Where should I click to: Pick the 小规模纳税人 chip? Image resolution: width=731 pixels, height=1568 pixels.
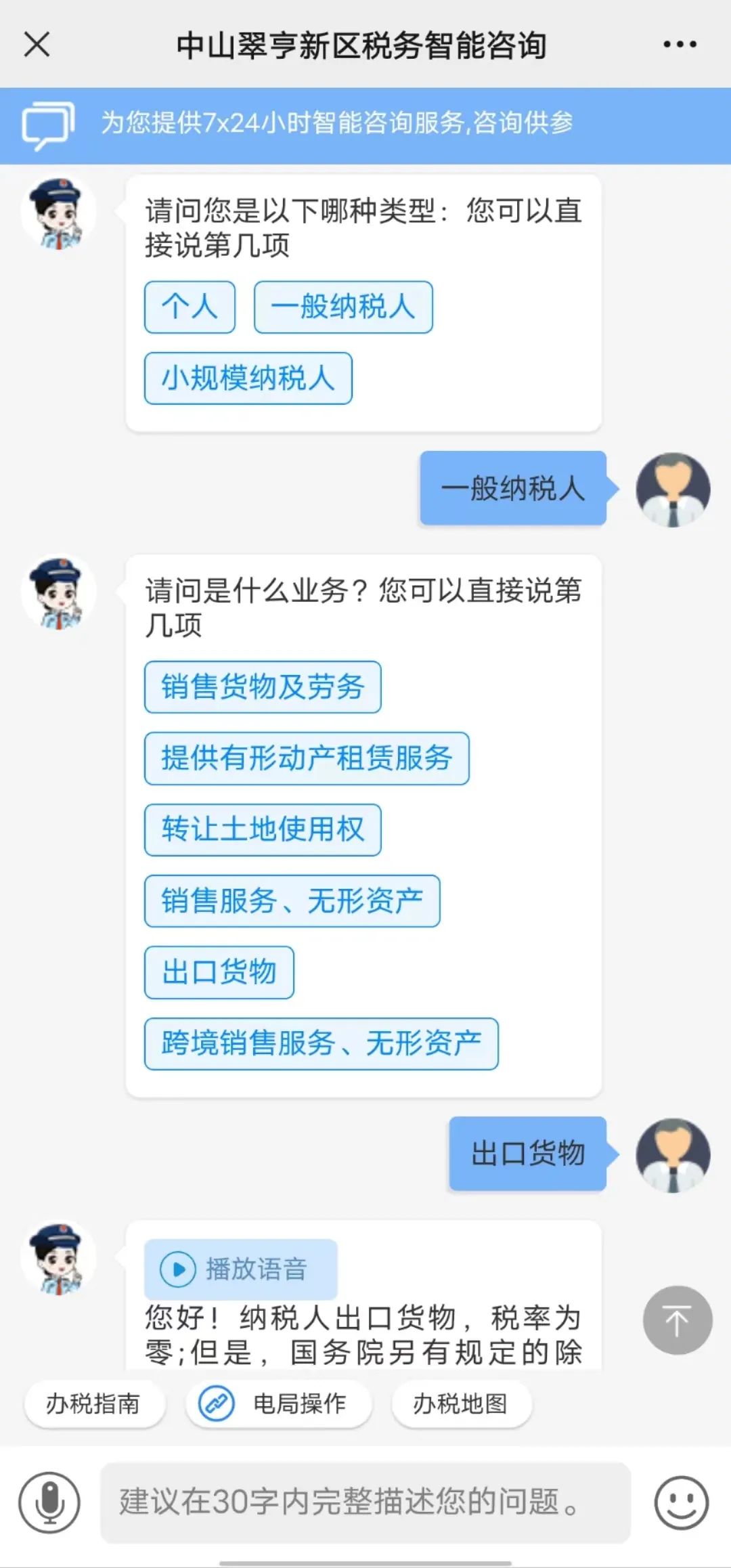click(248, 378)
